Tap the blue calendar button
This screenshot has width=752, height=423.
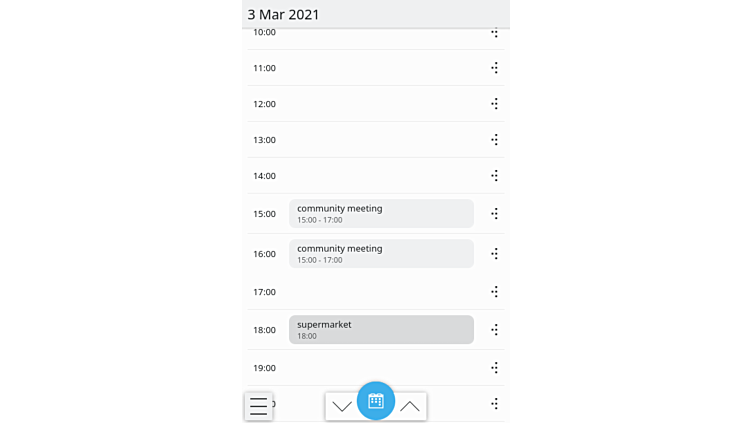[376, 401]
